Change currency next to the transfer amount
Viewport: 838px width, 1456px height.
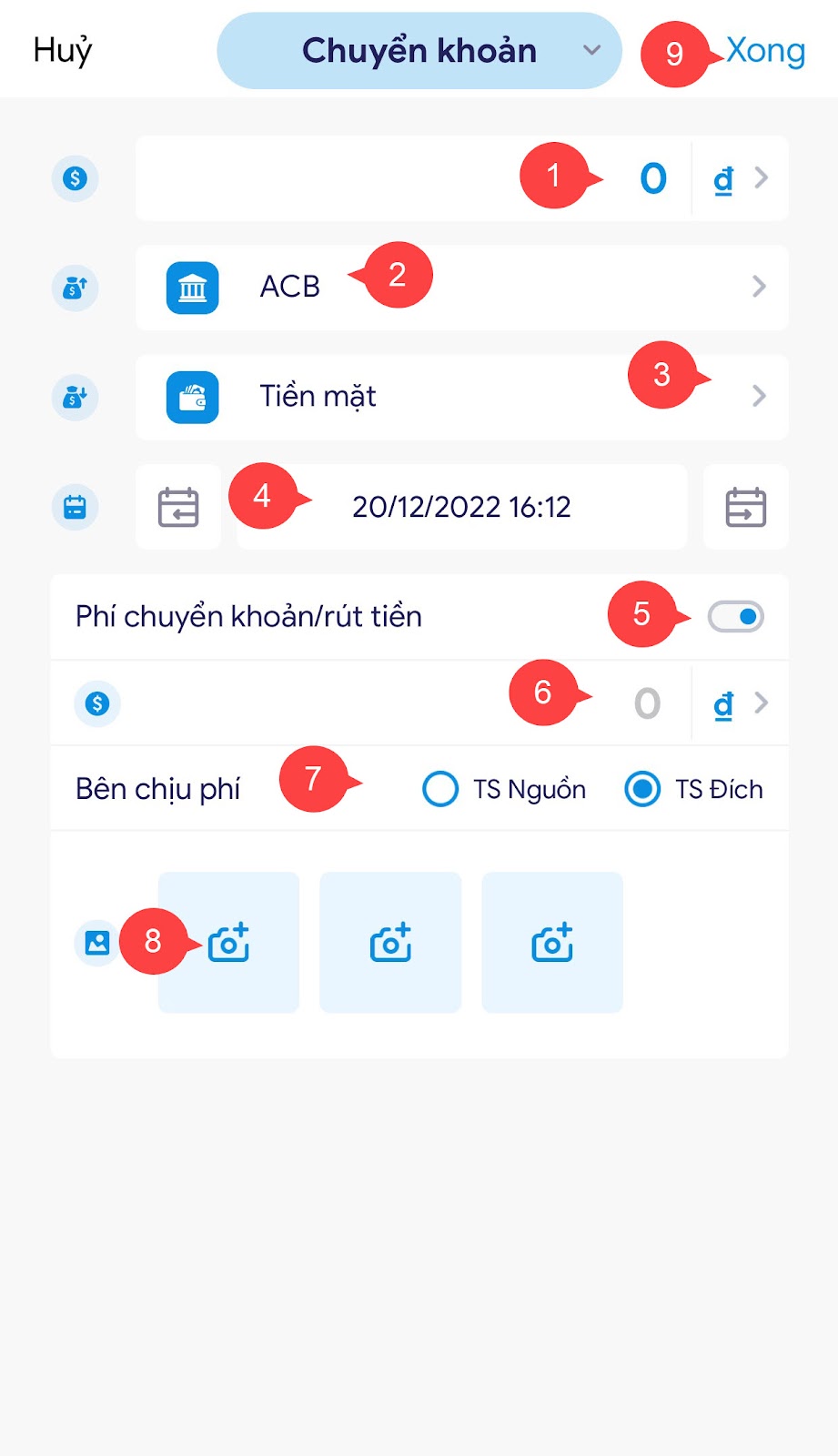(x=741, y=178)
